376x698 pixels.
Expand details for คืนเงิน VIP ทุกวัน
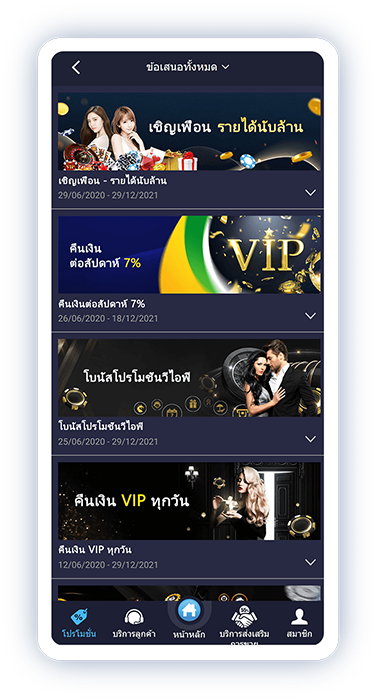(311, 562)
